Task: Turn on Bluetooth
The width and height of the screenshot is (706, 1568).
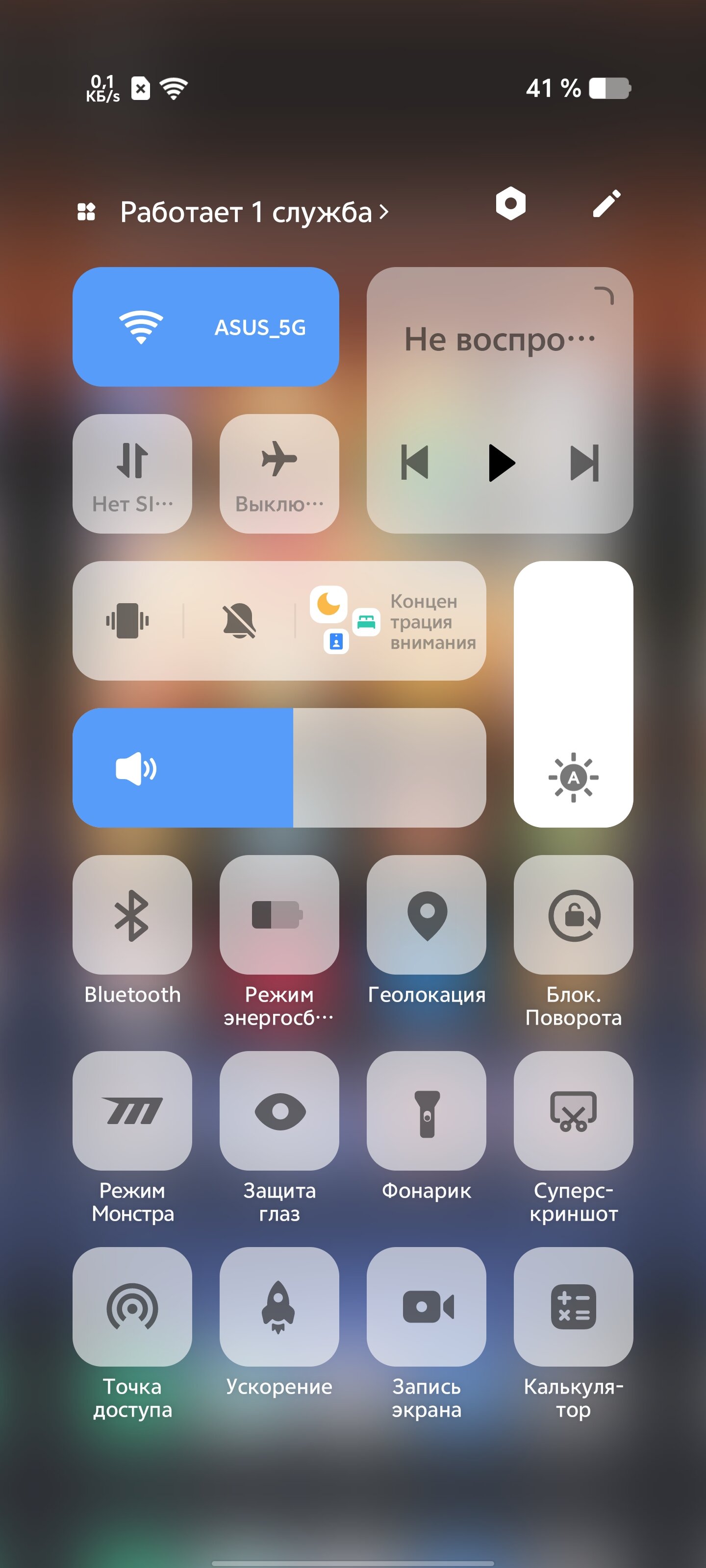Action: pyautogui.click(x=132, y=914)
